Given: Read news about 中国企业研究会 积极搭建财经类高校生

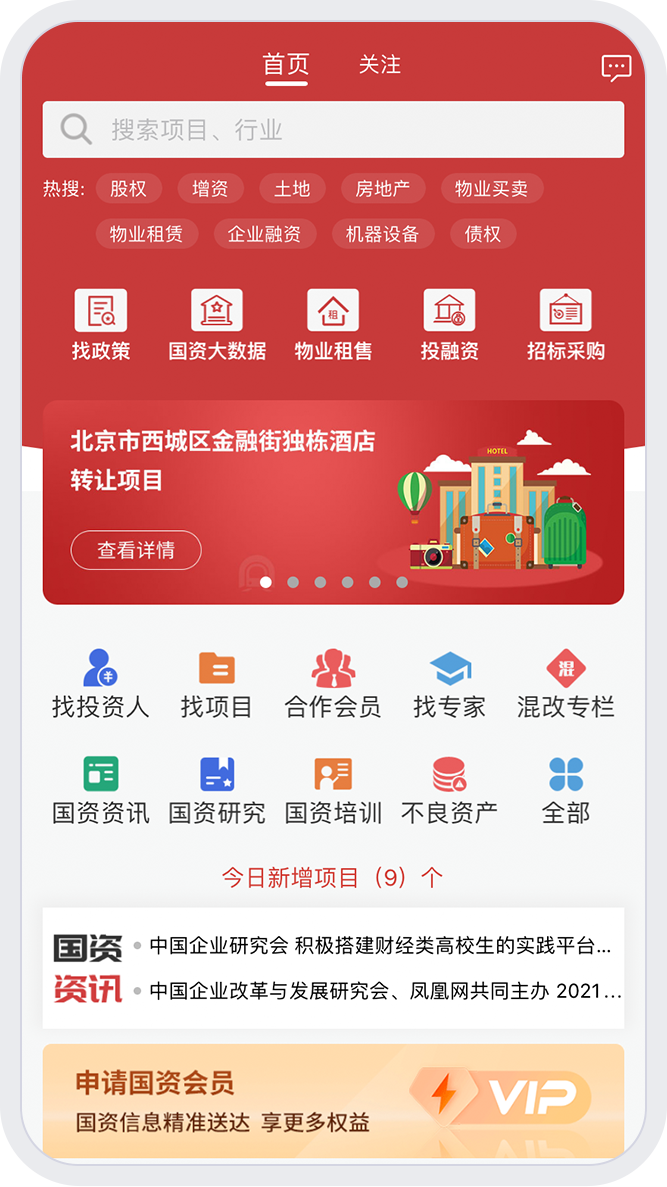Looking at the screenshot, I should [380, 945].
